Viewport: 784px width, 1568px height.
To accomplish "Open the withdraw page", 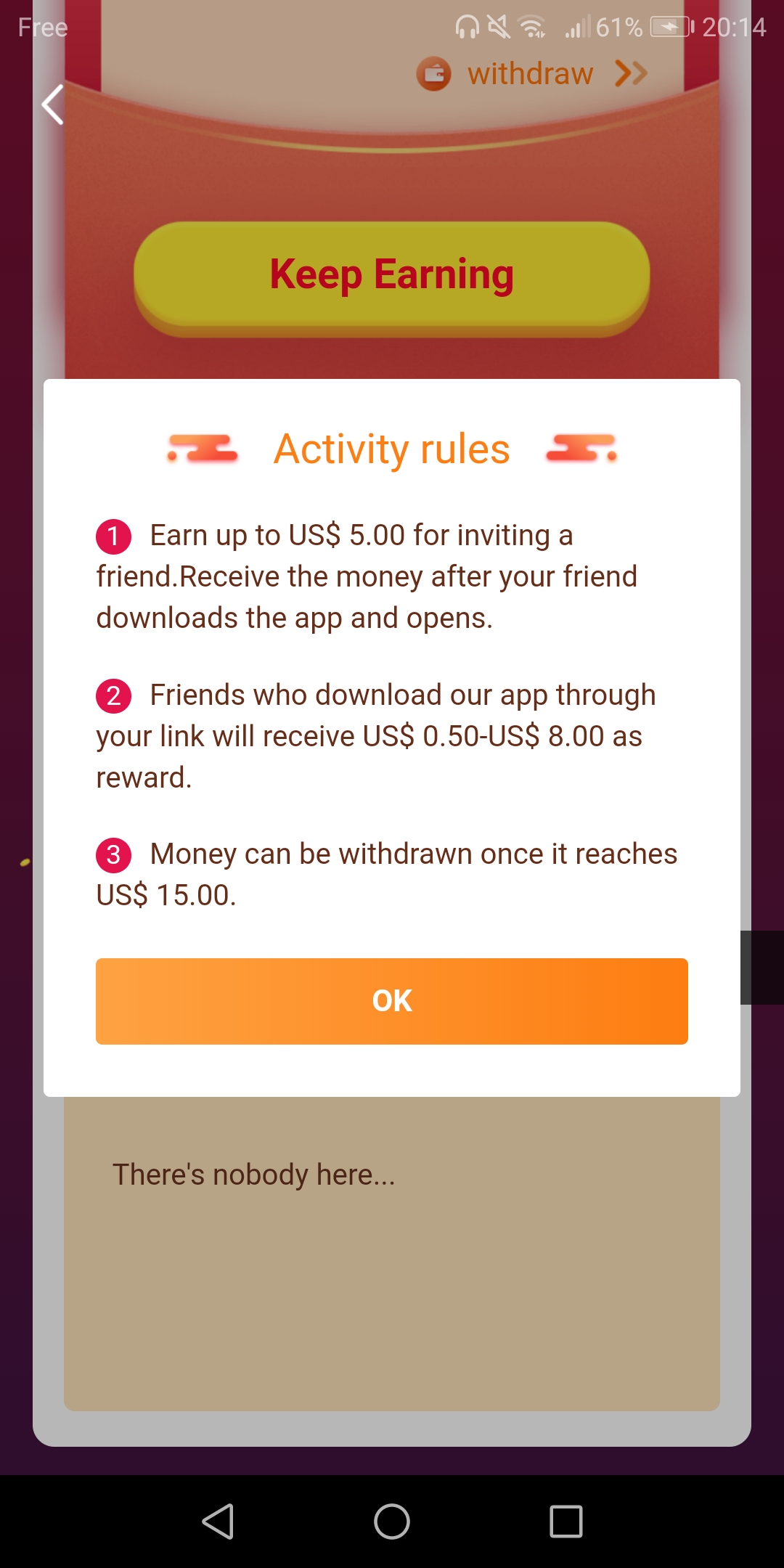I will coord(531,74).
